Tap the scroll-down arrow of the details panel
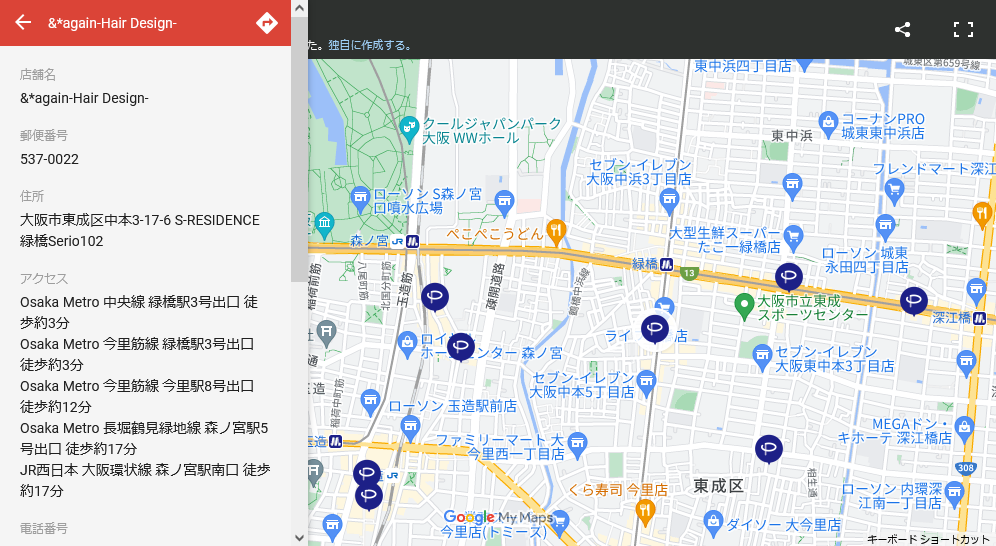Screen dimensions: 996x546 [299, 537]
